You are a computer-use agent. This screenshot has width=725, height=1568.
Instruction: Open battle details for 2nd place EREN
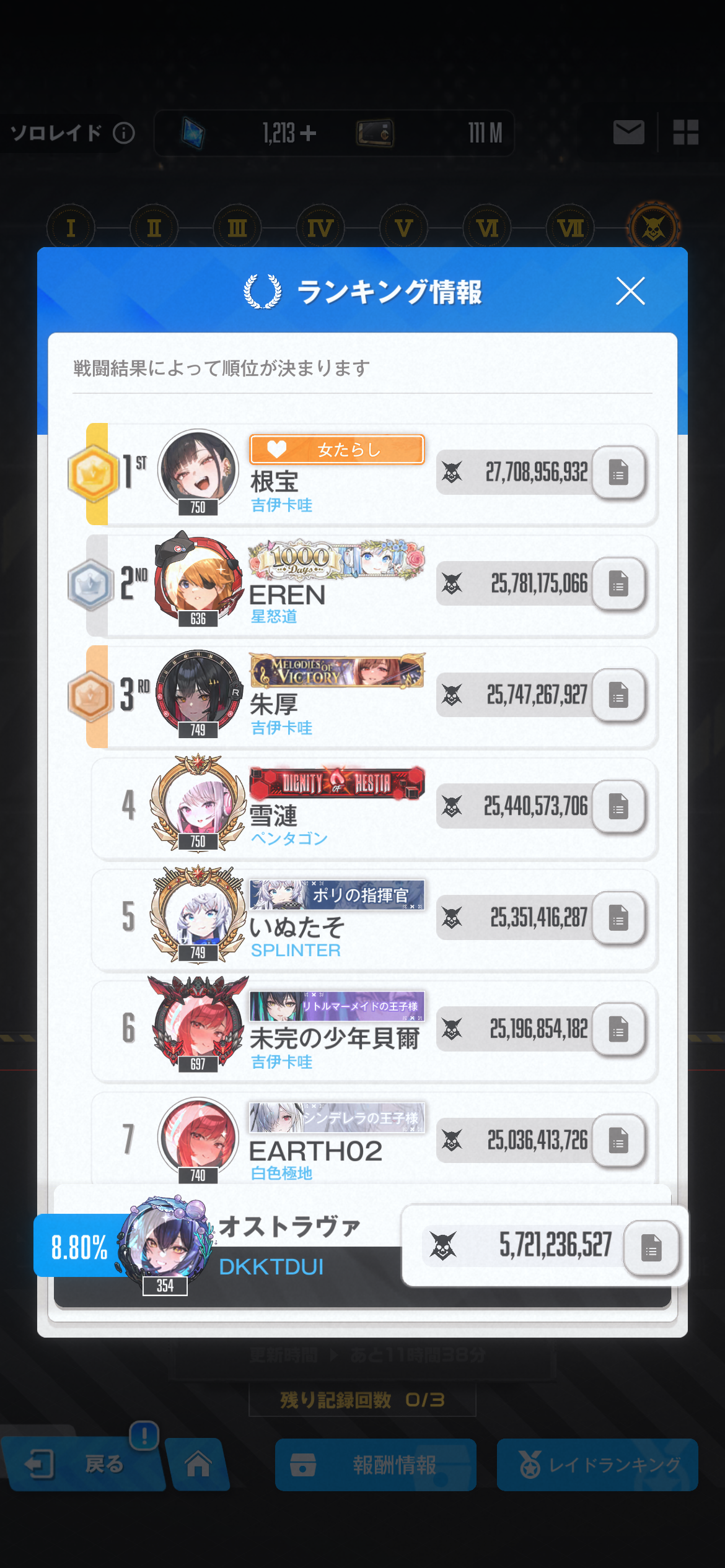[x=618, y=584]
